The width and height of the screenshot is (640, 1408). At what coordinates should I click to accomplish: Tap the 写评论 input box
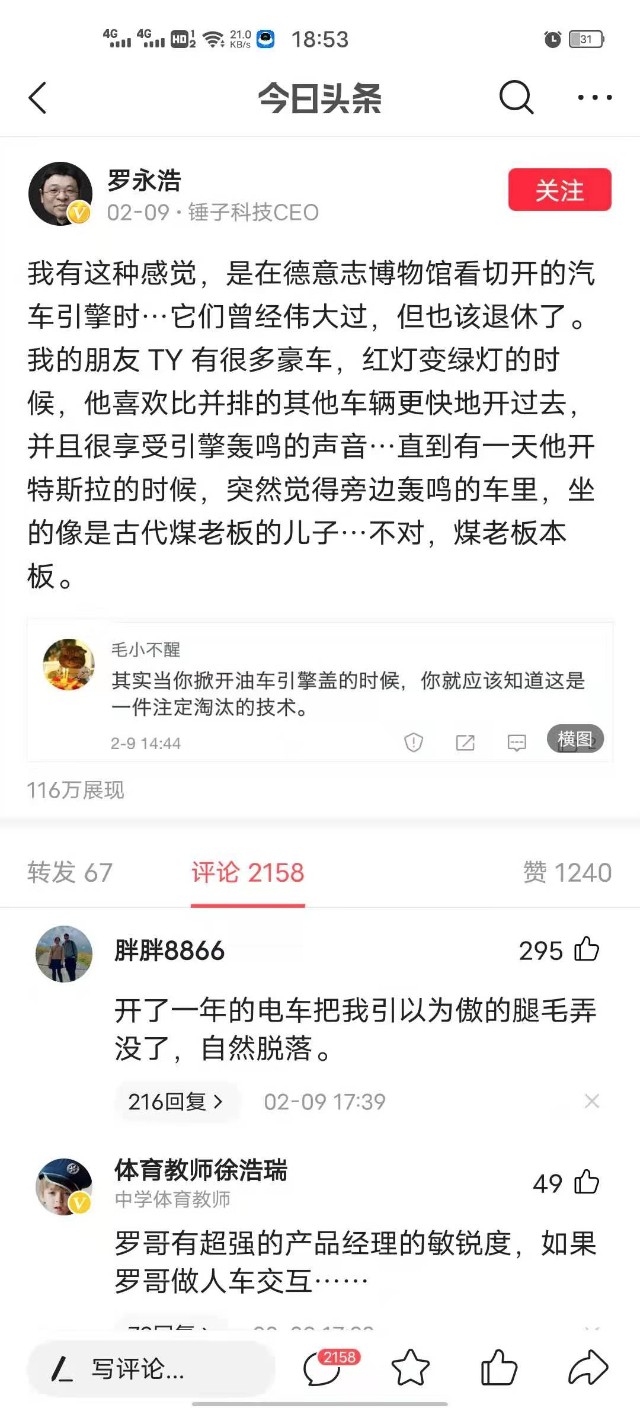tap(150, 1369)
